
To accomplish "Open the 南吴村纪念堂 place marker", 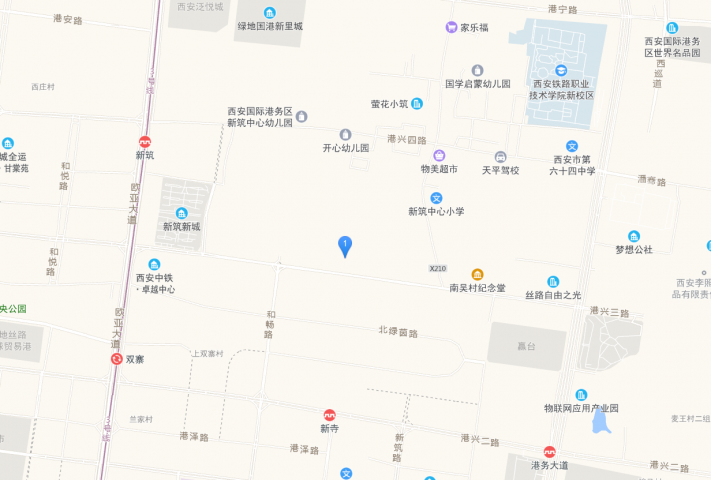I will pyautogui.click(x=477, y=274).
